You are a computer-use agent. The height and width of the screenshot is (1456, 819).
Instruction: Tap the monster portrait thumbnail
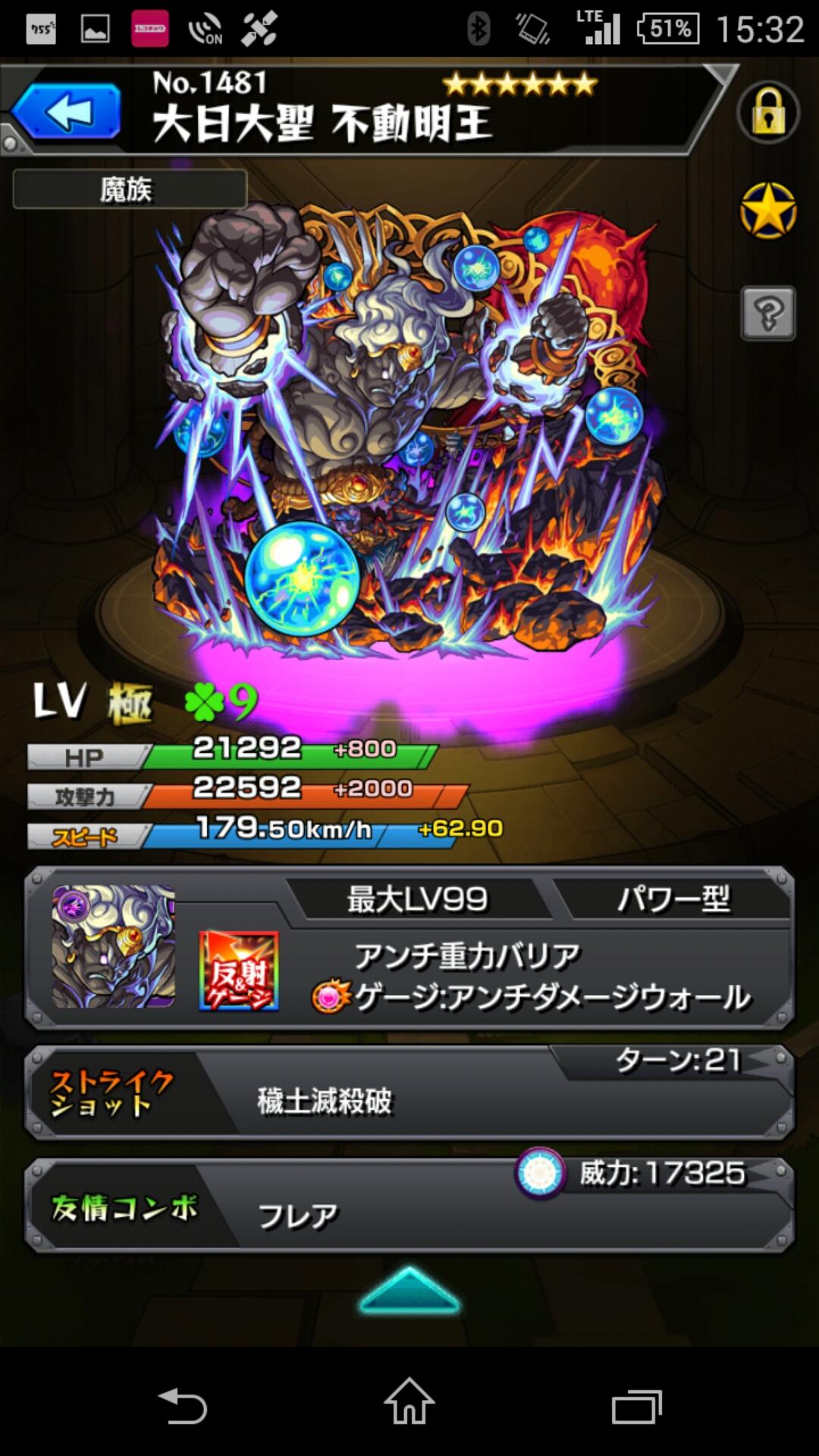(114, 946)
